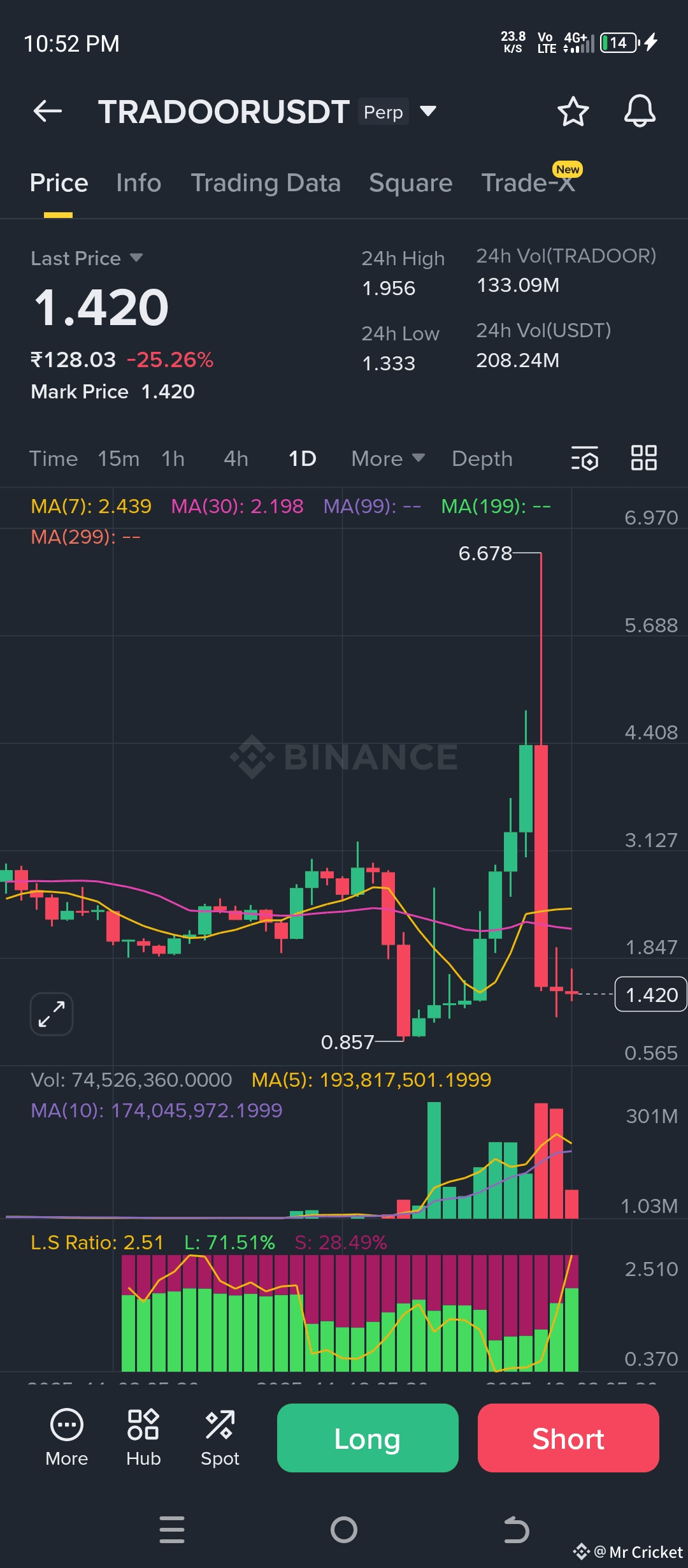Go back using the top arrow

48,112
